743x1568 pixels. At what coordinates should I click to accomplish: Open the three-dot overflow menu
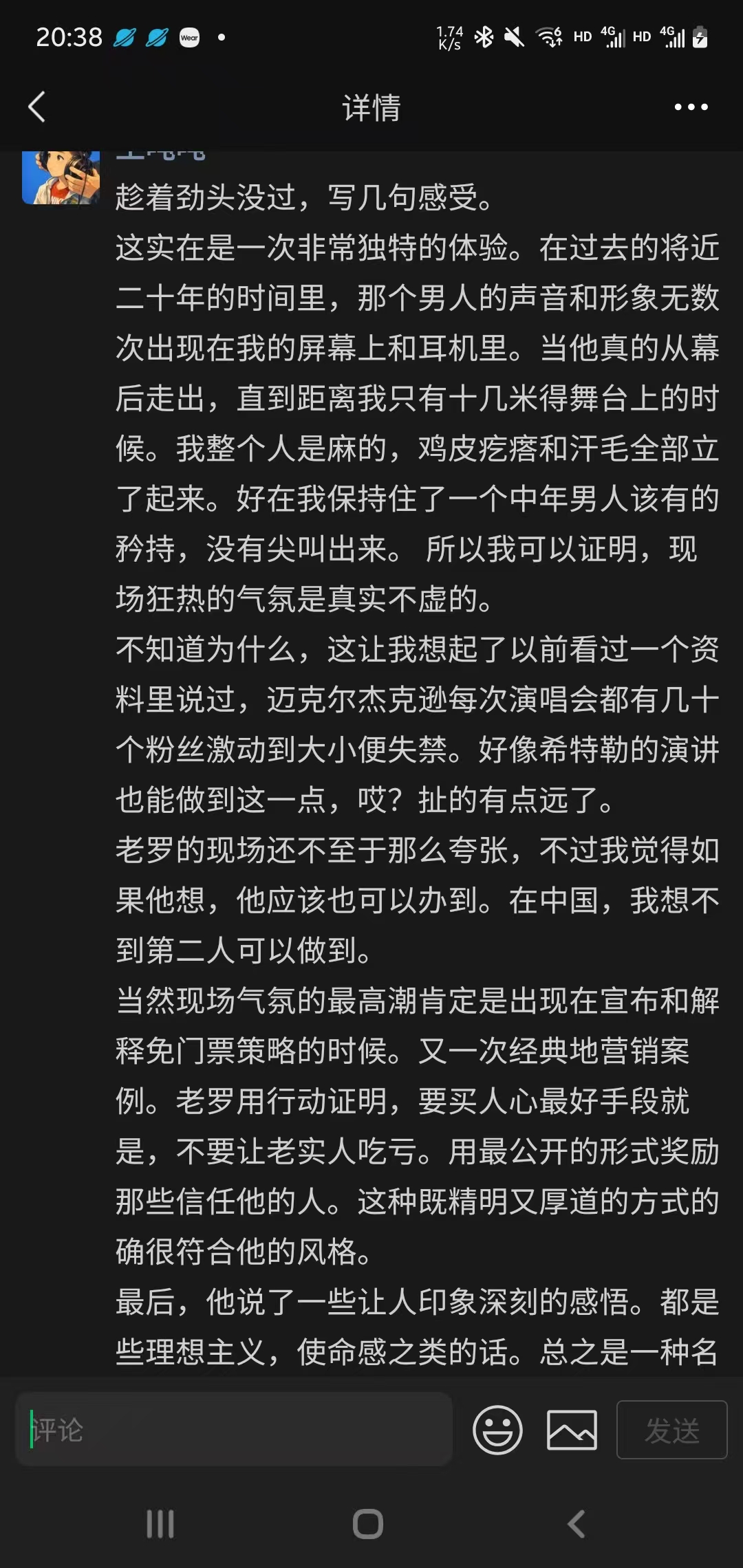click(x=691, y=107)
